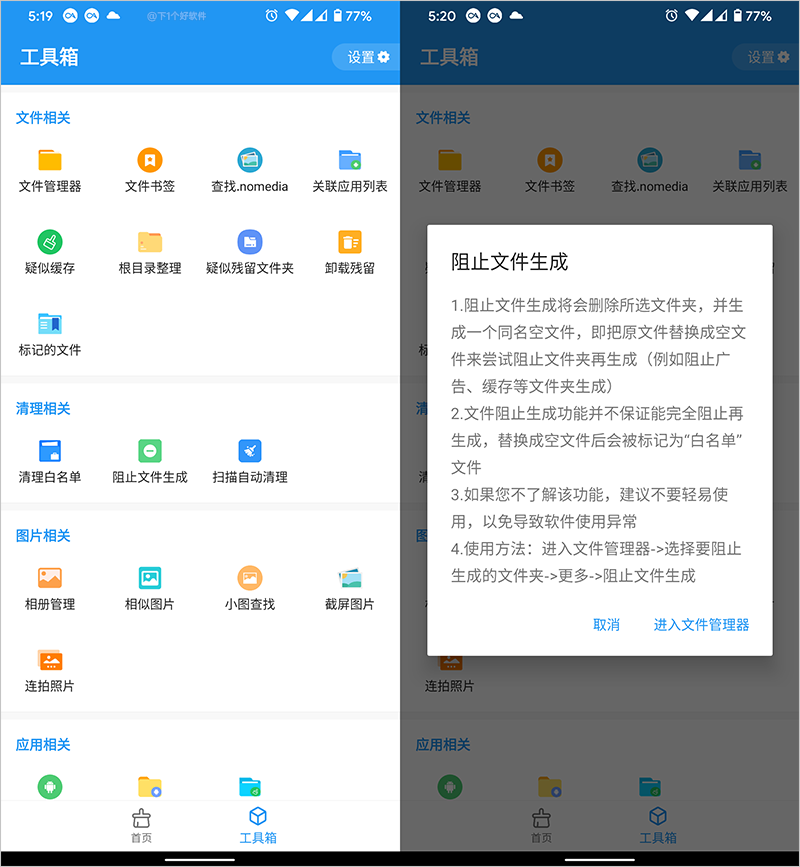
Task: Cancel the 阻止文件生成 dialog
Action: tap(606, 625)
